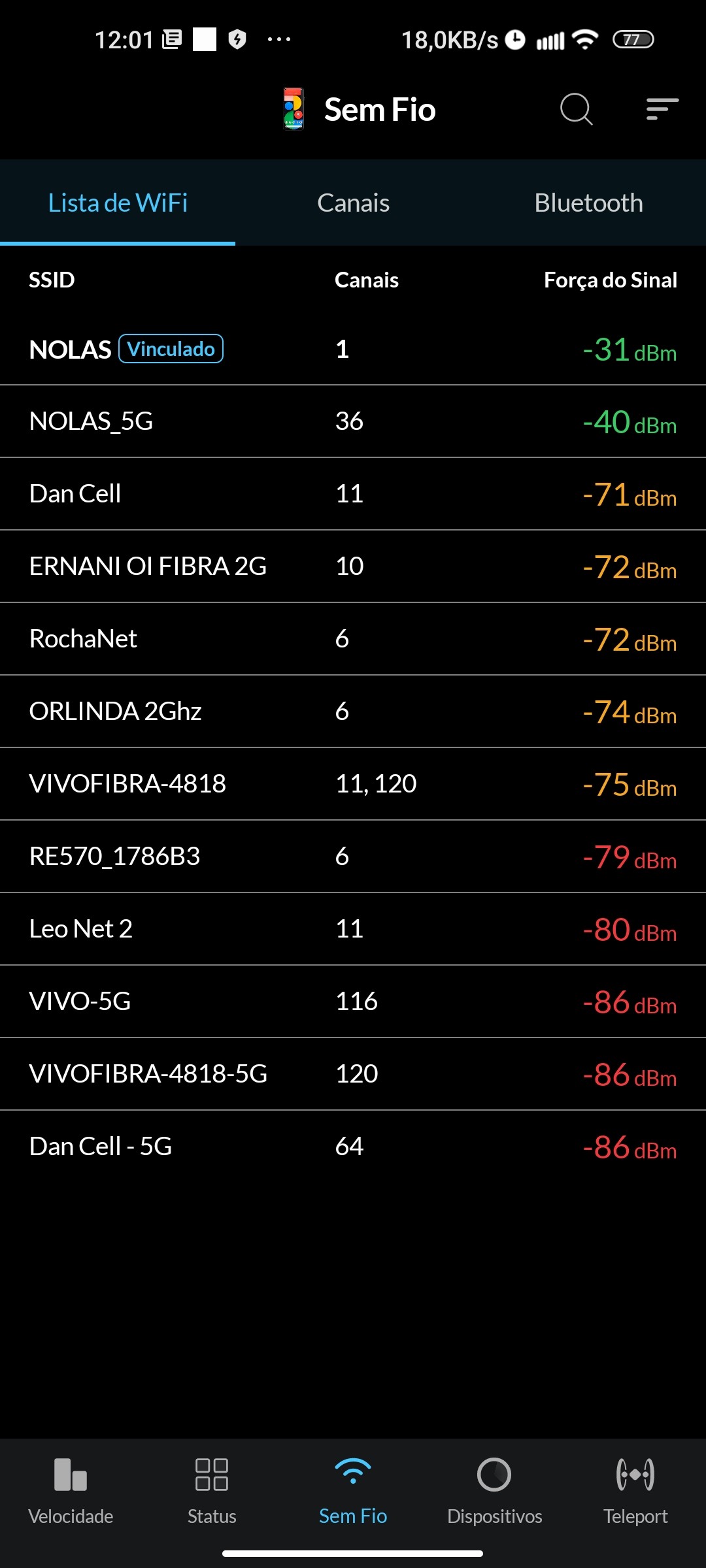The image size is (706, 1568).
Task: Switch to the Bluetooth tab
Action: 588,203
